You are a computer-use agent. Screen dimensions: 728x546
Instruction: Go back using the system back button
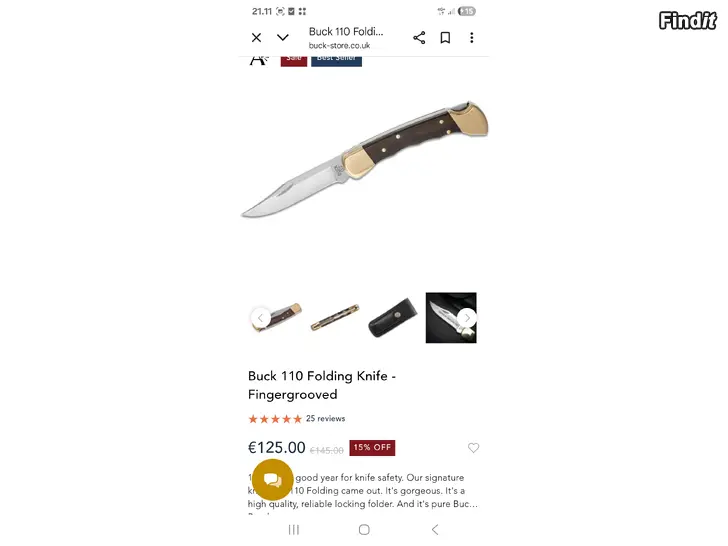point(434,529)
